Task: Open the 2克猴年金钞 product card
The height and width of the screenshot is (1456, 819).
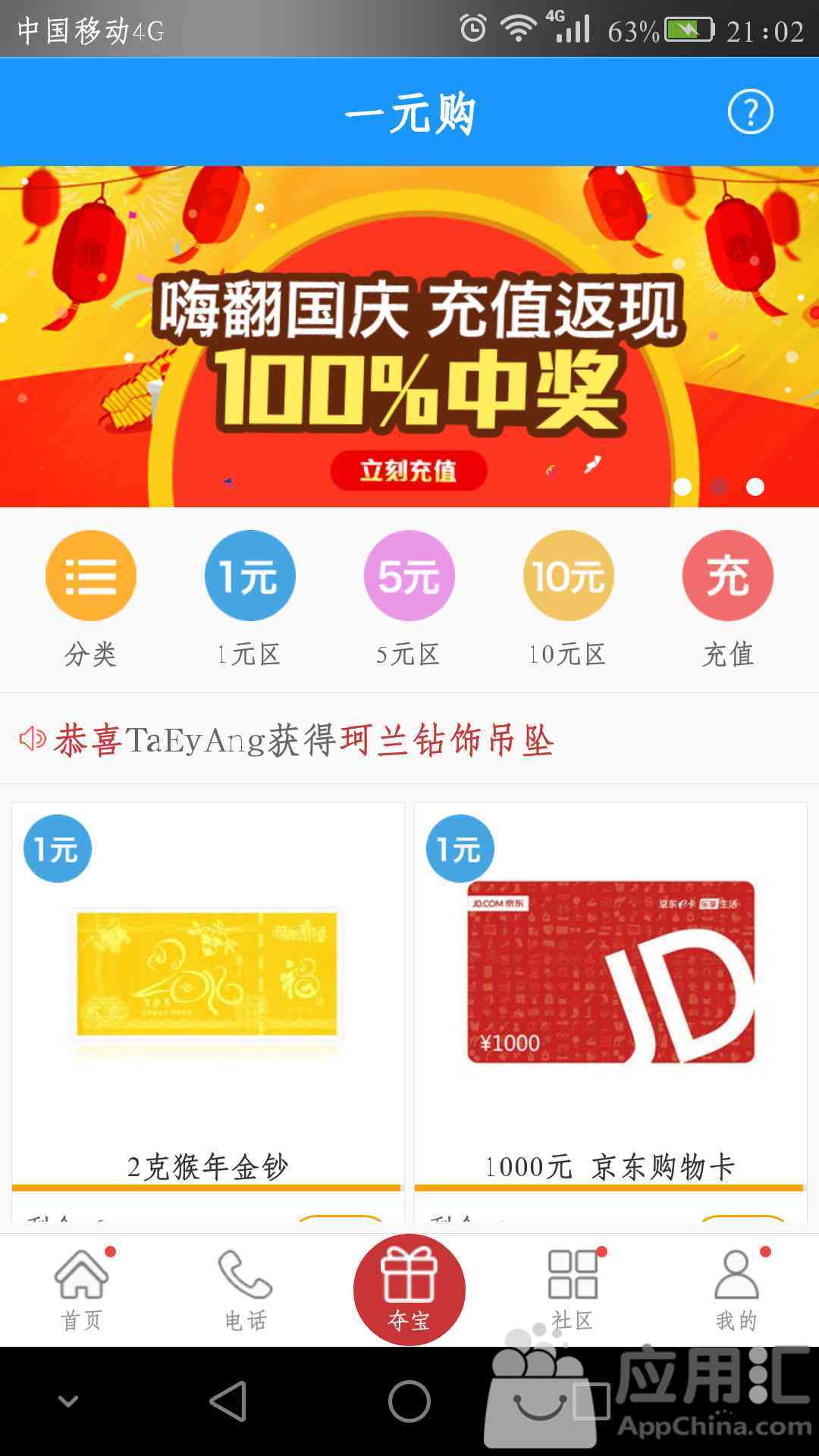Action: pos(207,1001)
